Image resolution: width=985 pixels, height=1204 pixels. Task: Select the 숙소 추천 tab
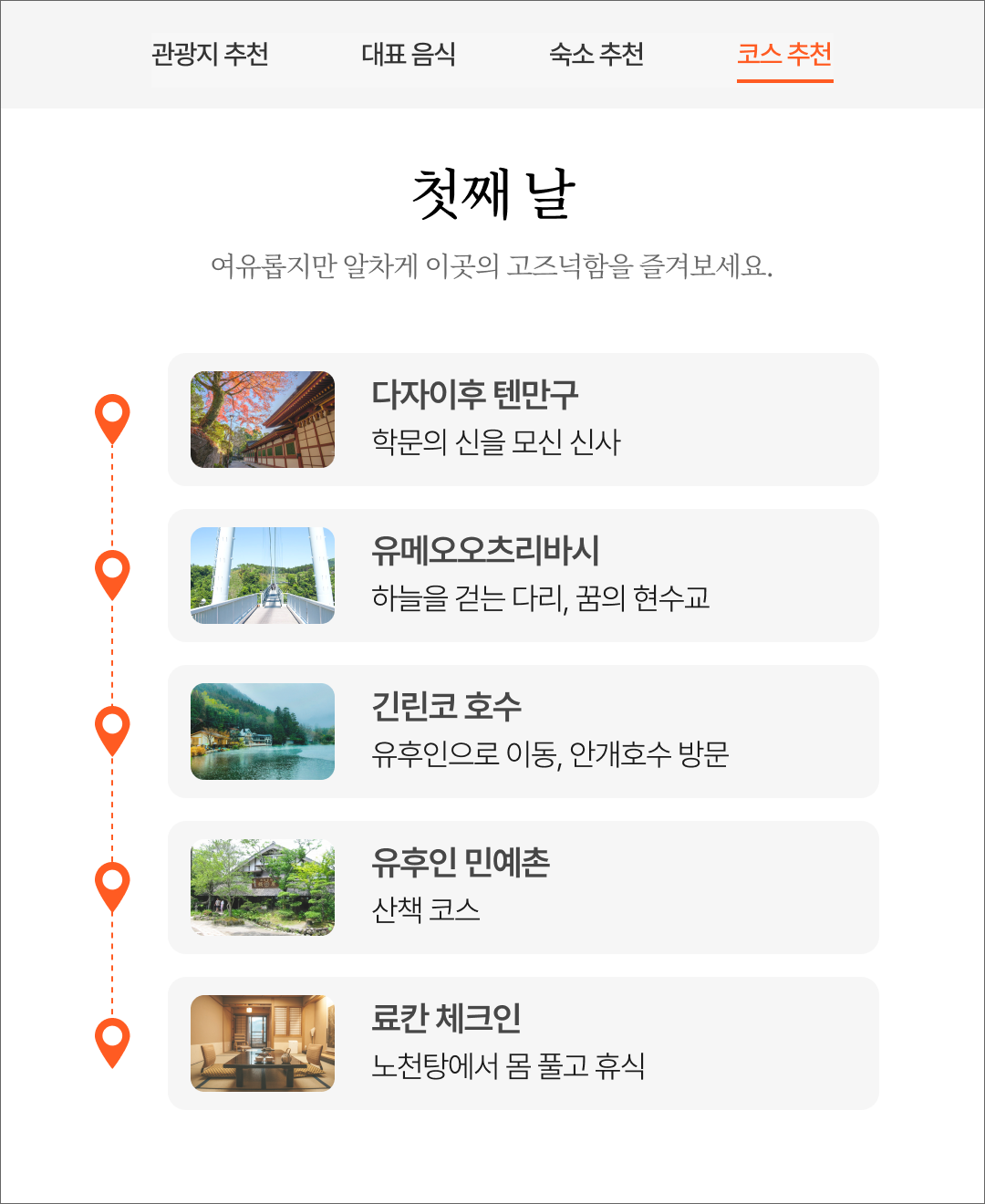[598, 56]
